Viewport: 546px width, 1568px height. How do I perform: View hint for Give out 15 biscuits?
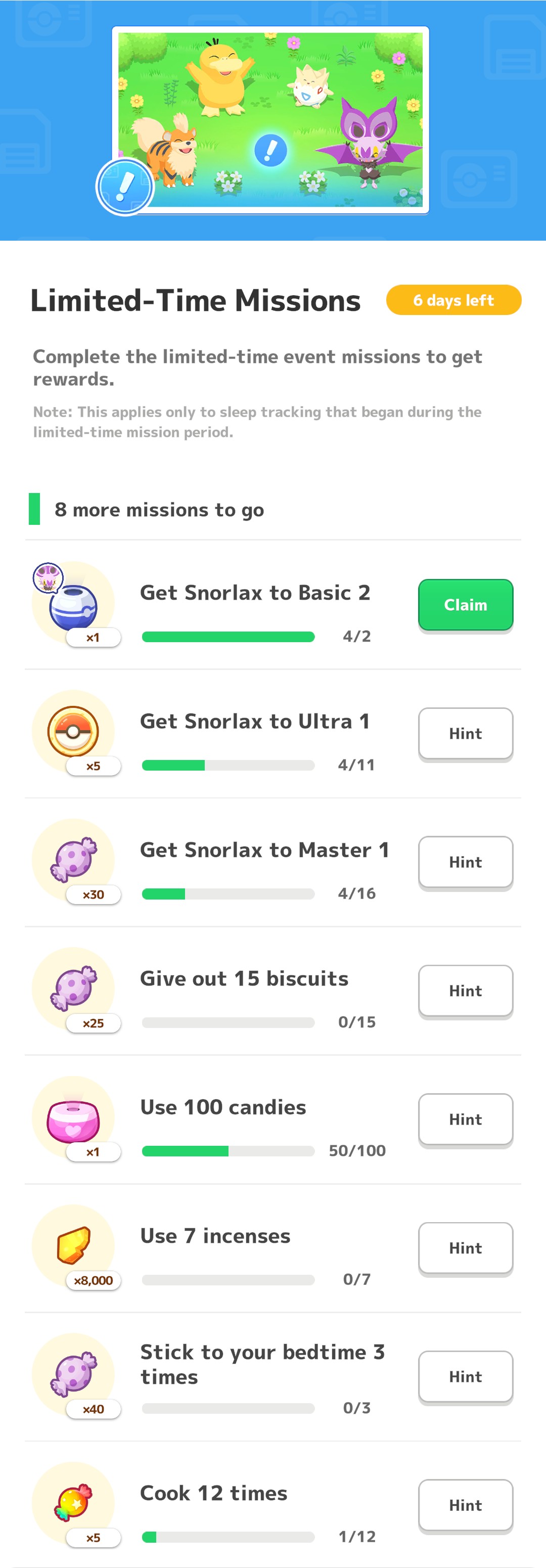(x=465, y=991)
